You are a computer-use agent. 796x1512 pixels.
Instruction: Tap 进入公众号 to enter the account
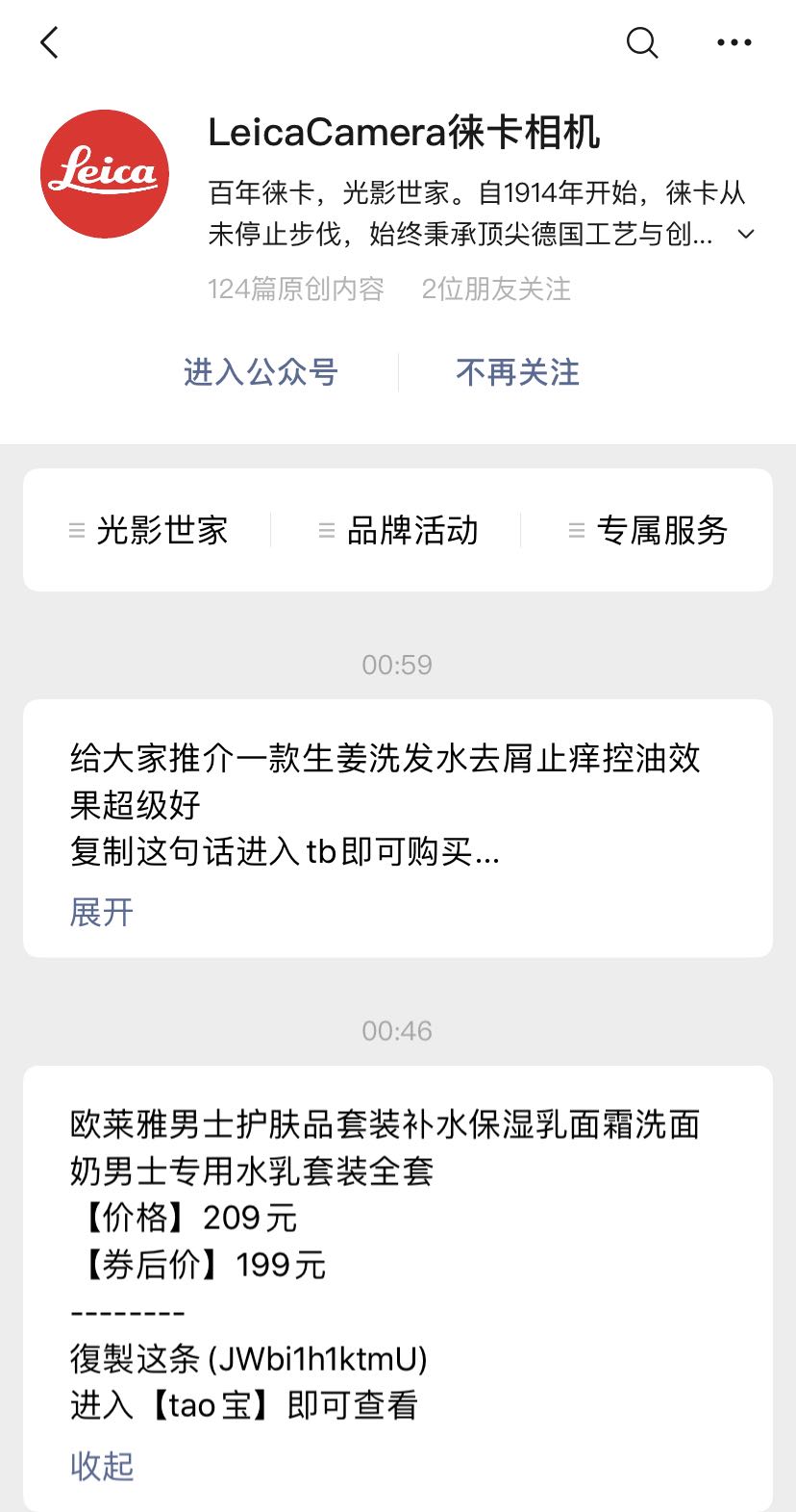point(261,372)
